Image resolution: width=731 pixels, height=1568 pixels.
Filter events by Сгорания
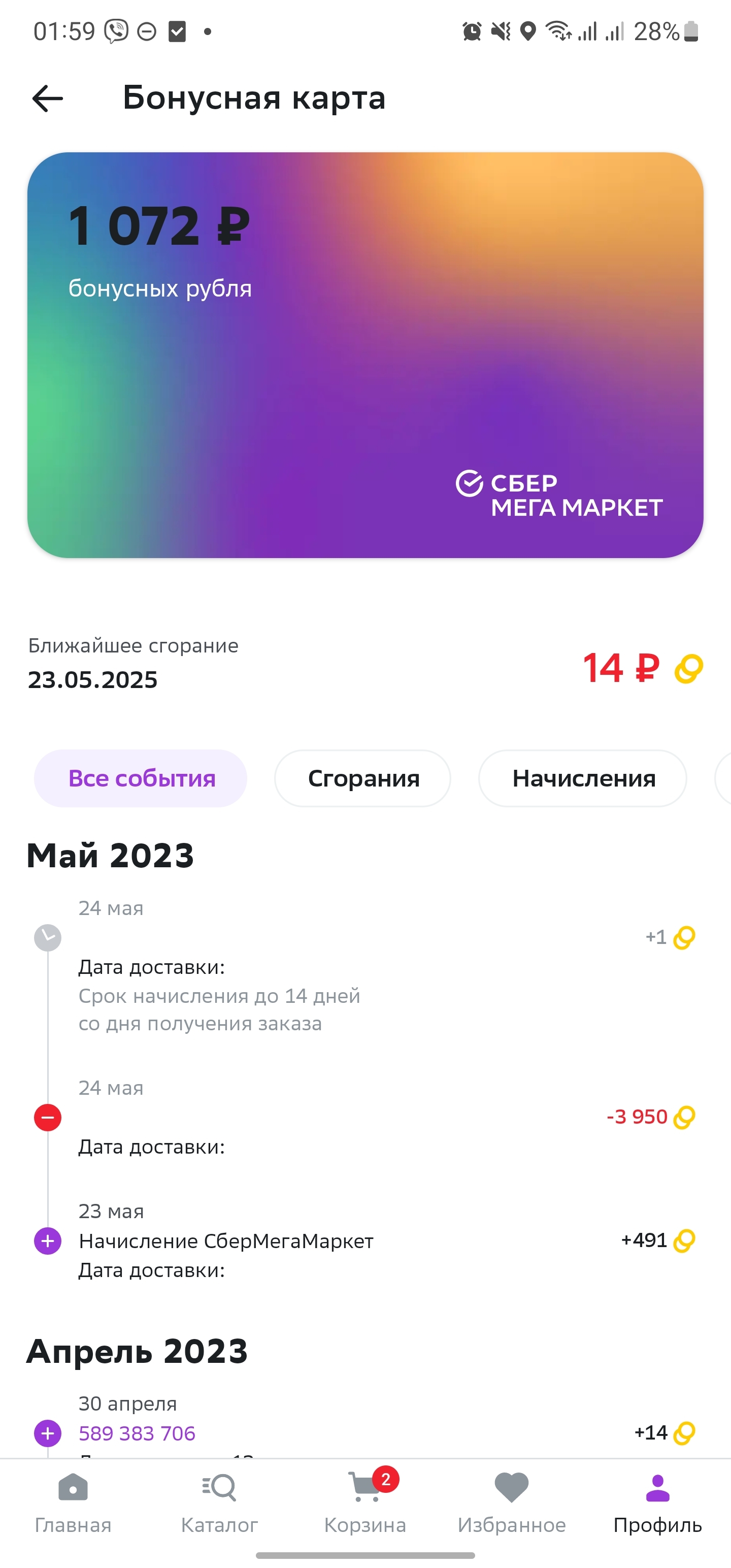tap(363, 778)
